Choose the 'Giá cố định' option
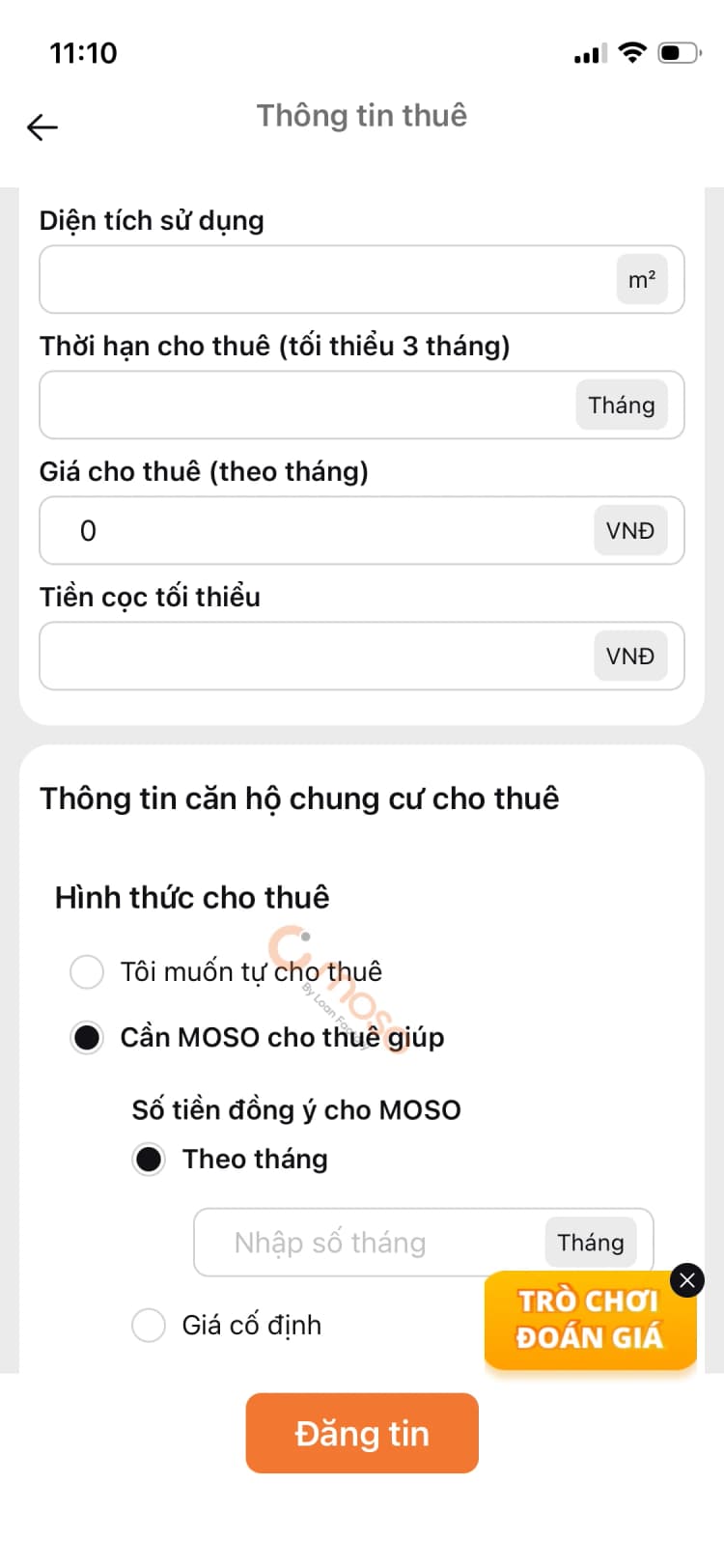Viewport: 724px width, 1568px height. [149, 1325]
